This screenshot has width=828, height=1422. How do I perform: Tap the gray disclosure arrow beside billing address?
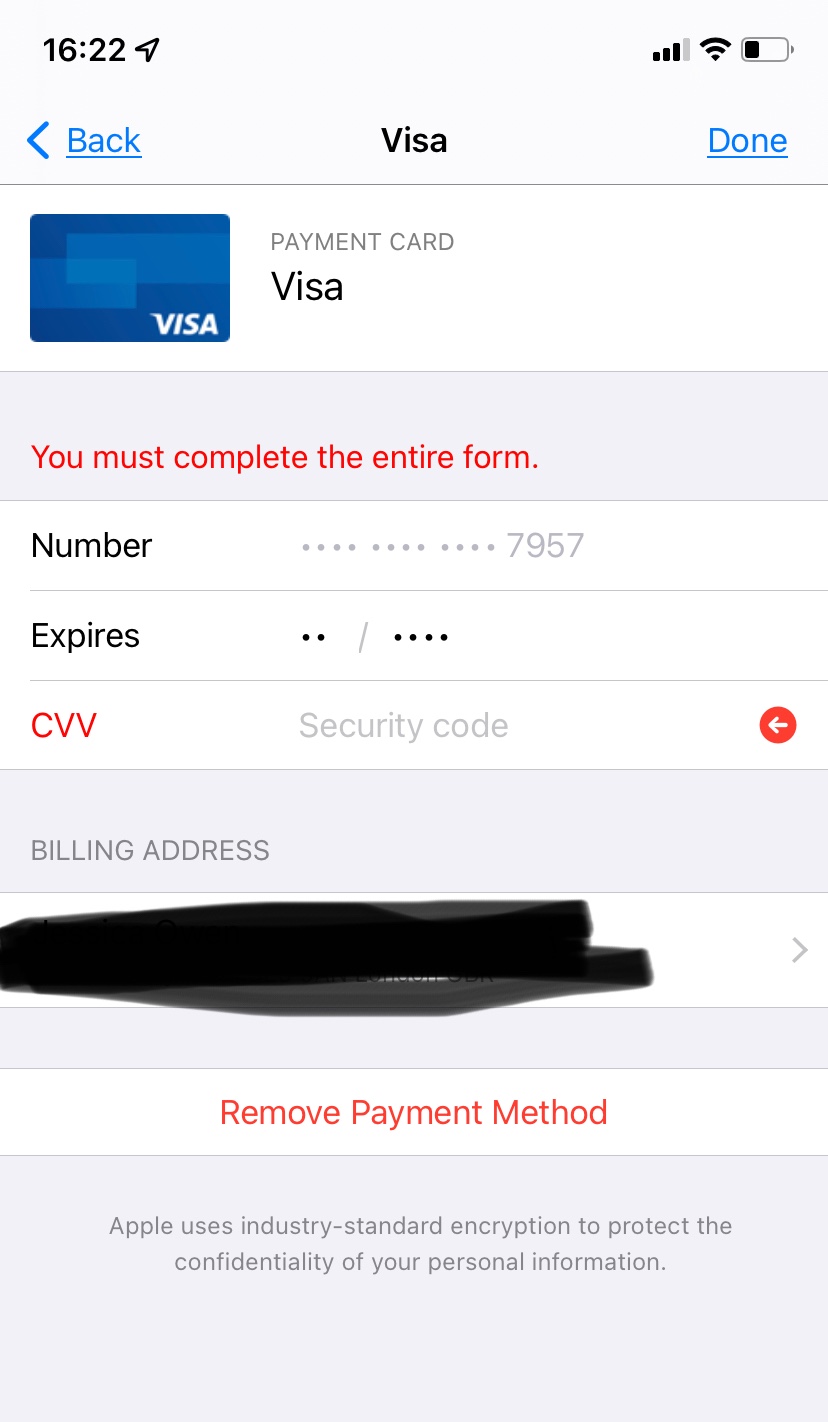(798, 950)
